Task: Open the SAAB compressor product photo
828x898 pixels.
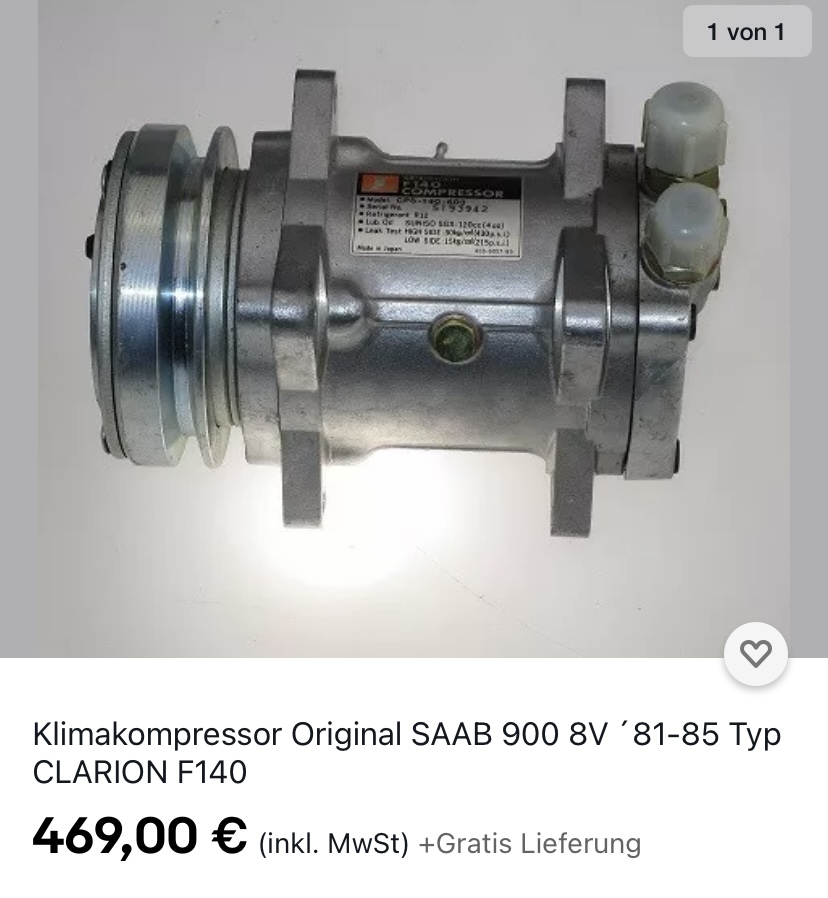Action: 414,330
